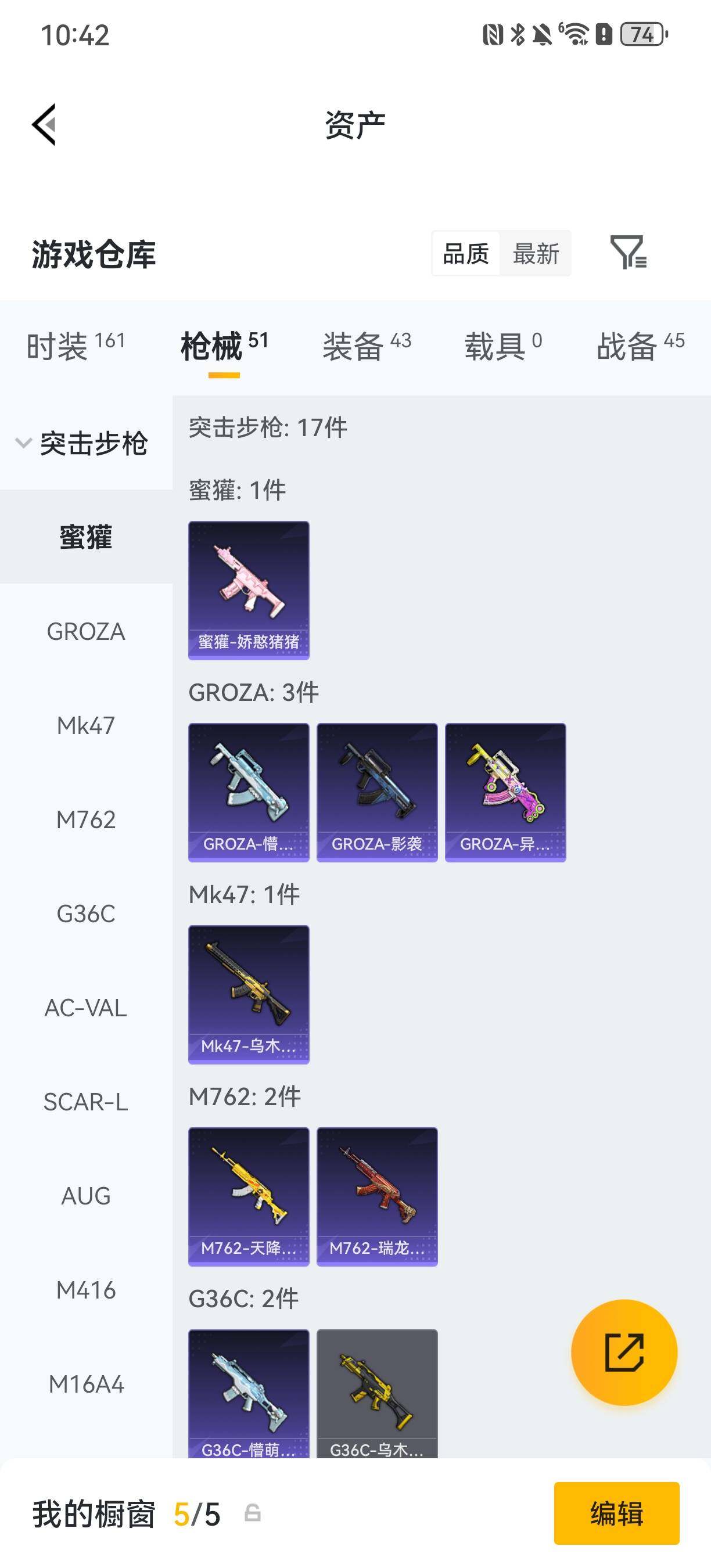Open the GROZA-影袭 skin card

pyautogui.click(x=377, y=792)
